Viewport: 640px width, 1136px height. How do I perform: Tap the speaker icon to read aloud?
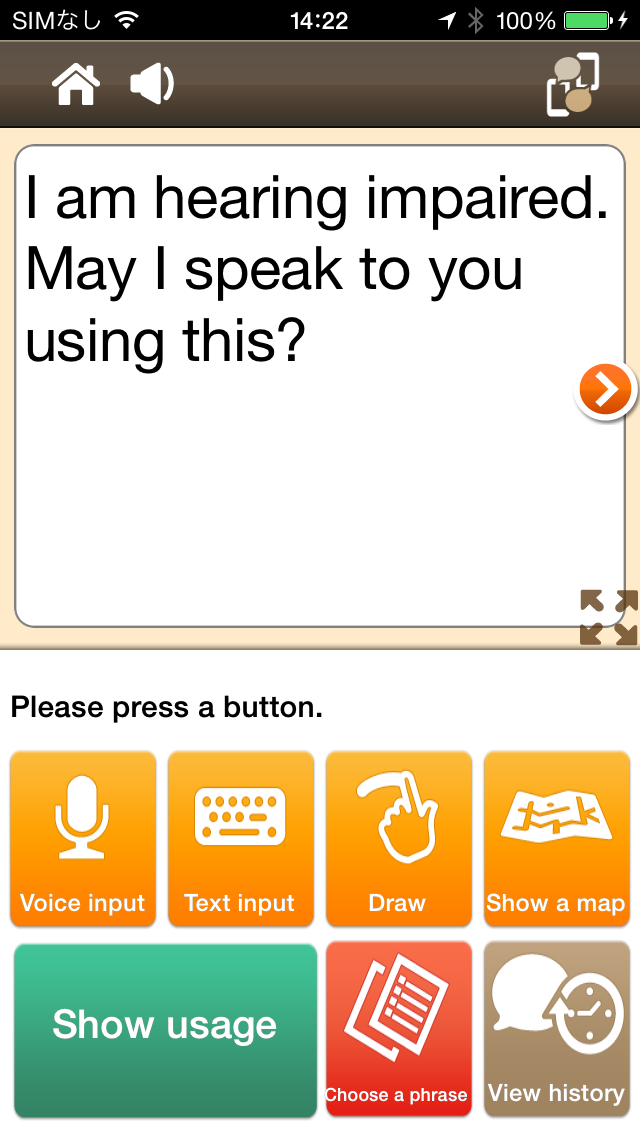click(152, 85)
